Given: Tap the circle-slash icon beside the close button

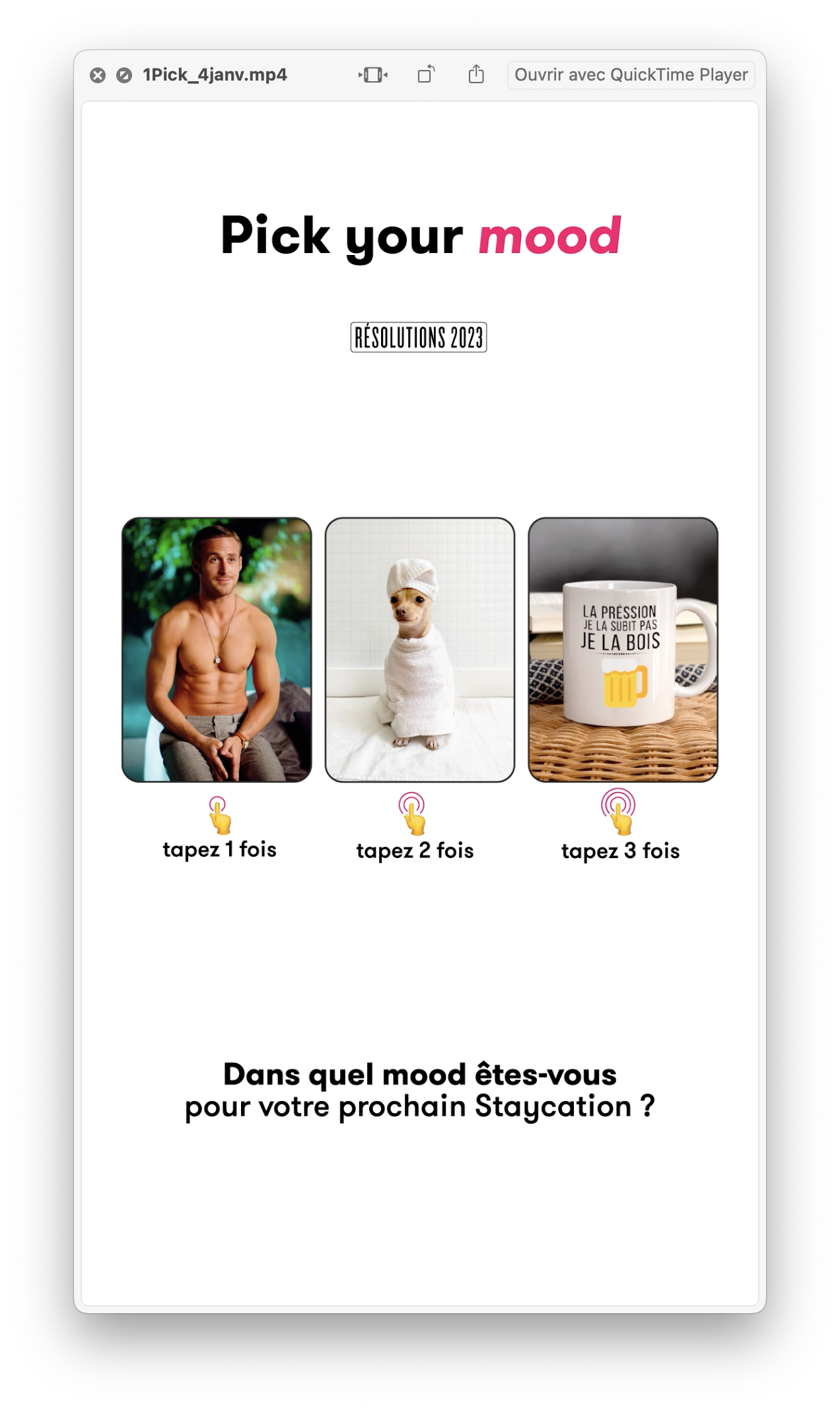Looking at the screenshot, I should (x=124, y=75).
